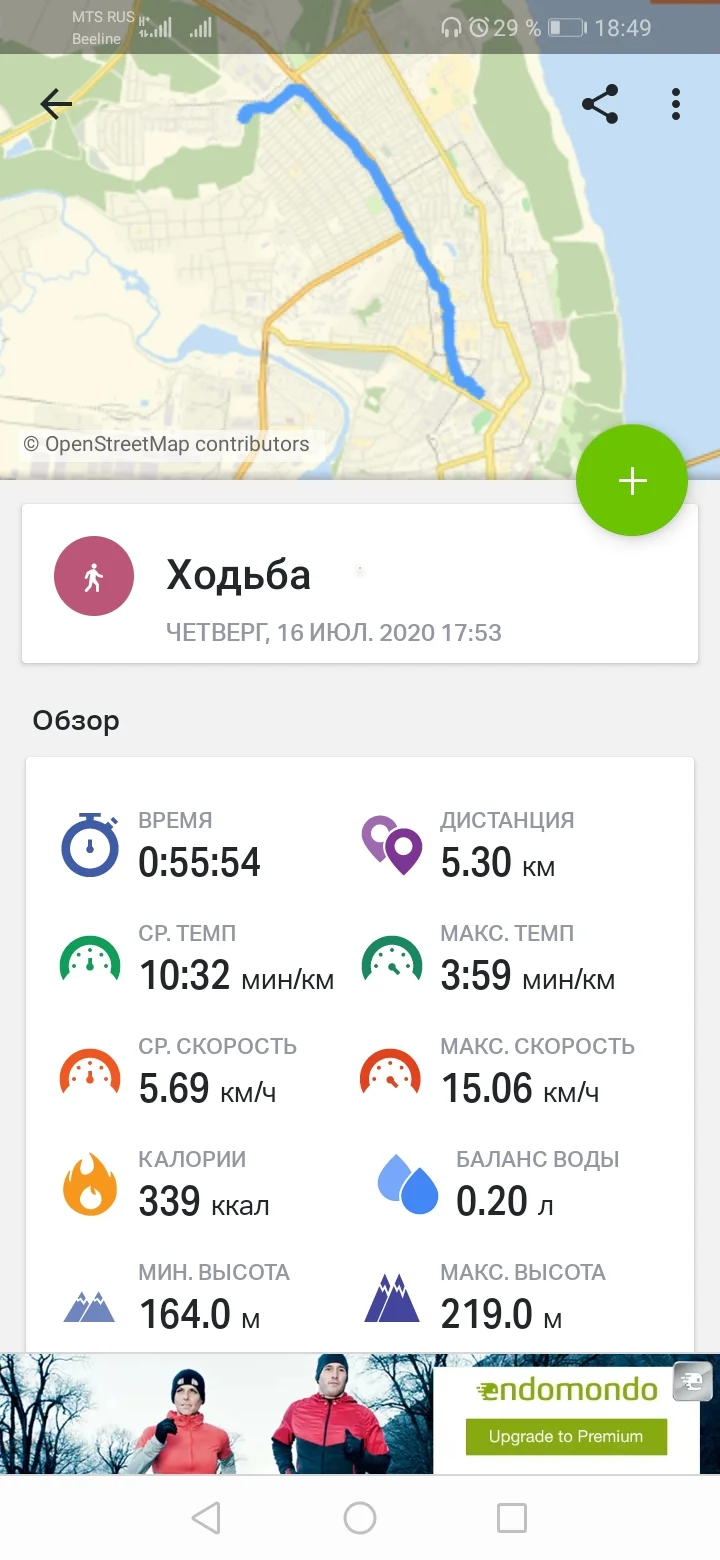Open recent apps from the navigation bar
720x1560 pixels.
tap(512, 1518)
